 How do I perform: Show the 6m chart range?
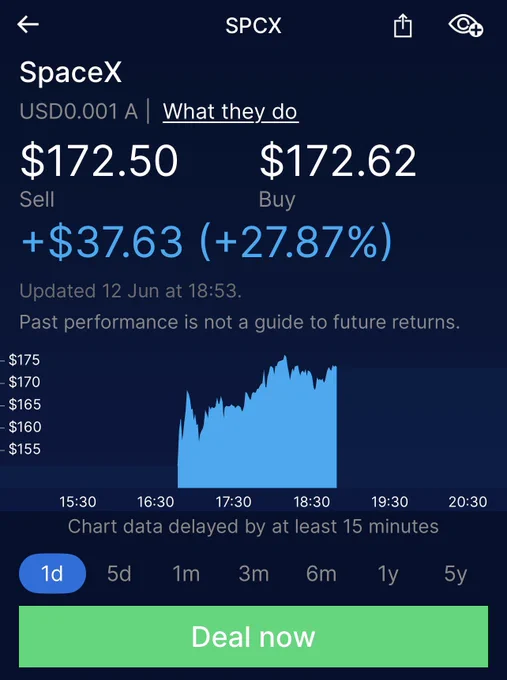click(x=321, y=573)
